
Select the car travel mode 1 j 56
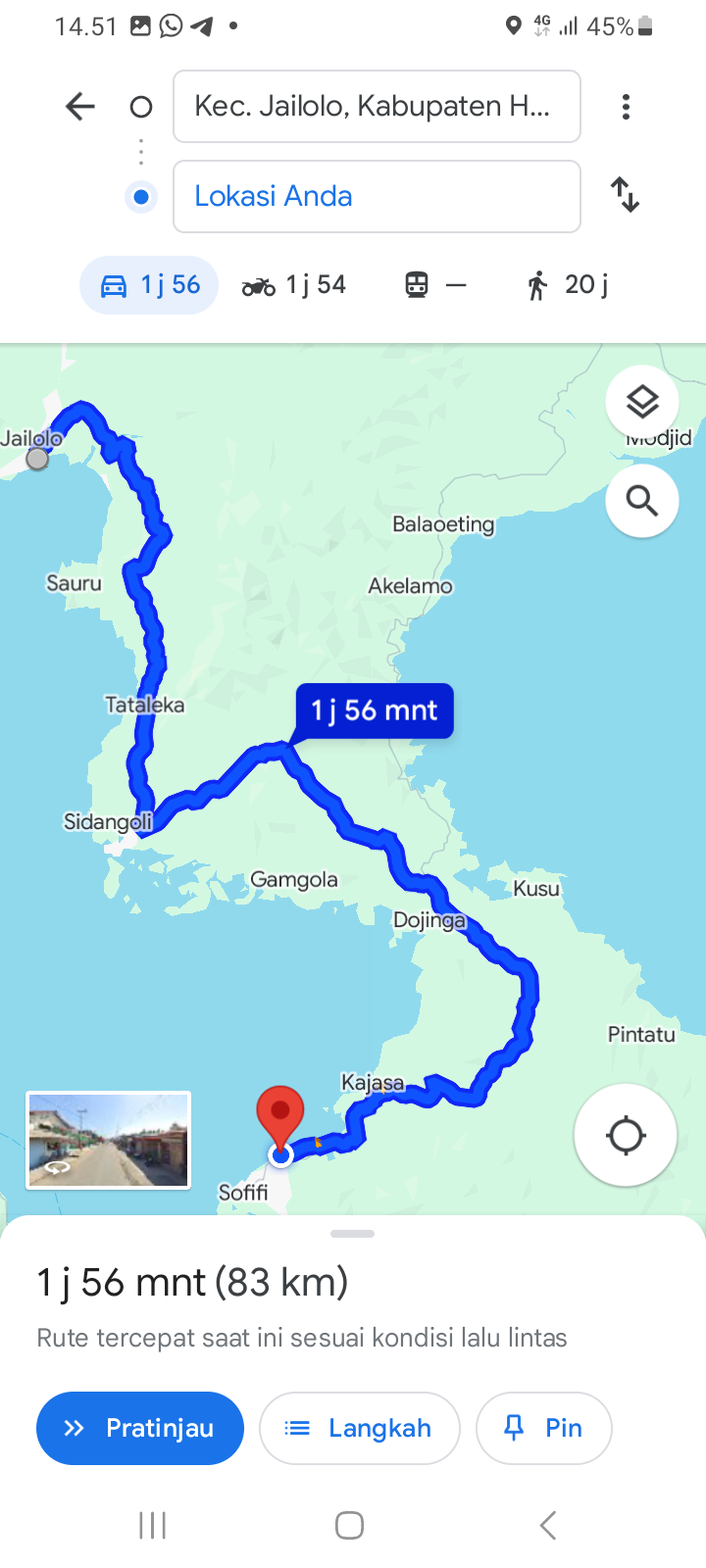click(149, 285)
